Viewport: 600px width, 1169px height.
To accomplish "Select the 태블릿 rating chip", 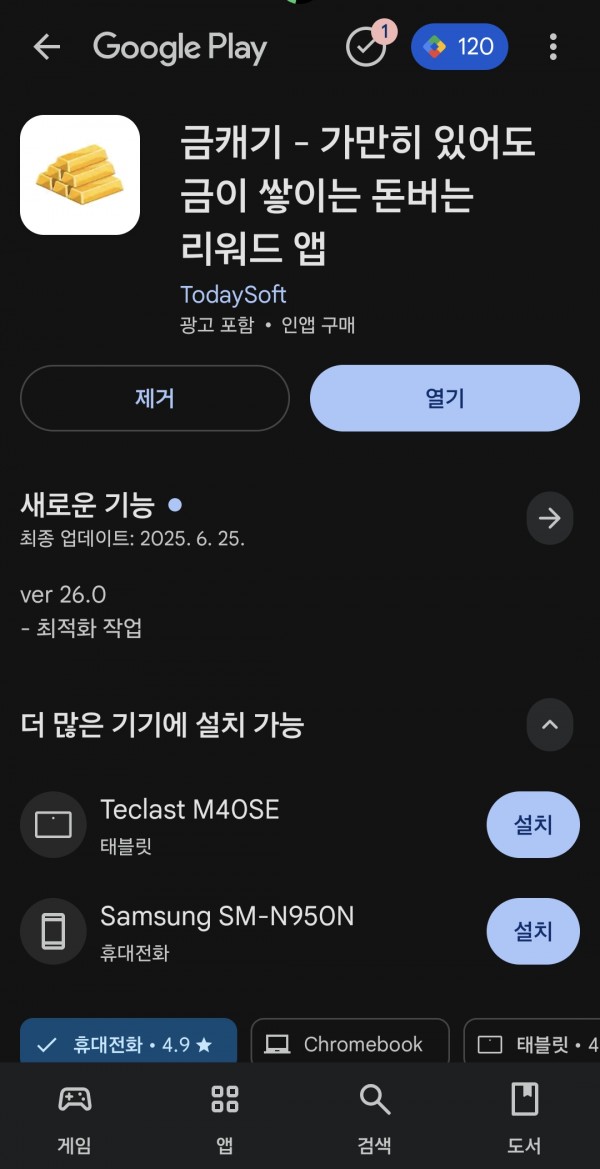I will click(531, 1042).
